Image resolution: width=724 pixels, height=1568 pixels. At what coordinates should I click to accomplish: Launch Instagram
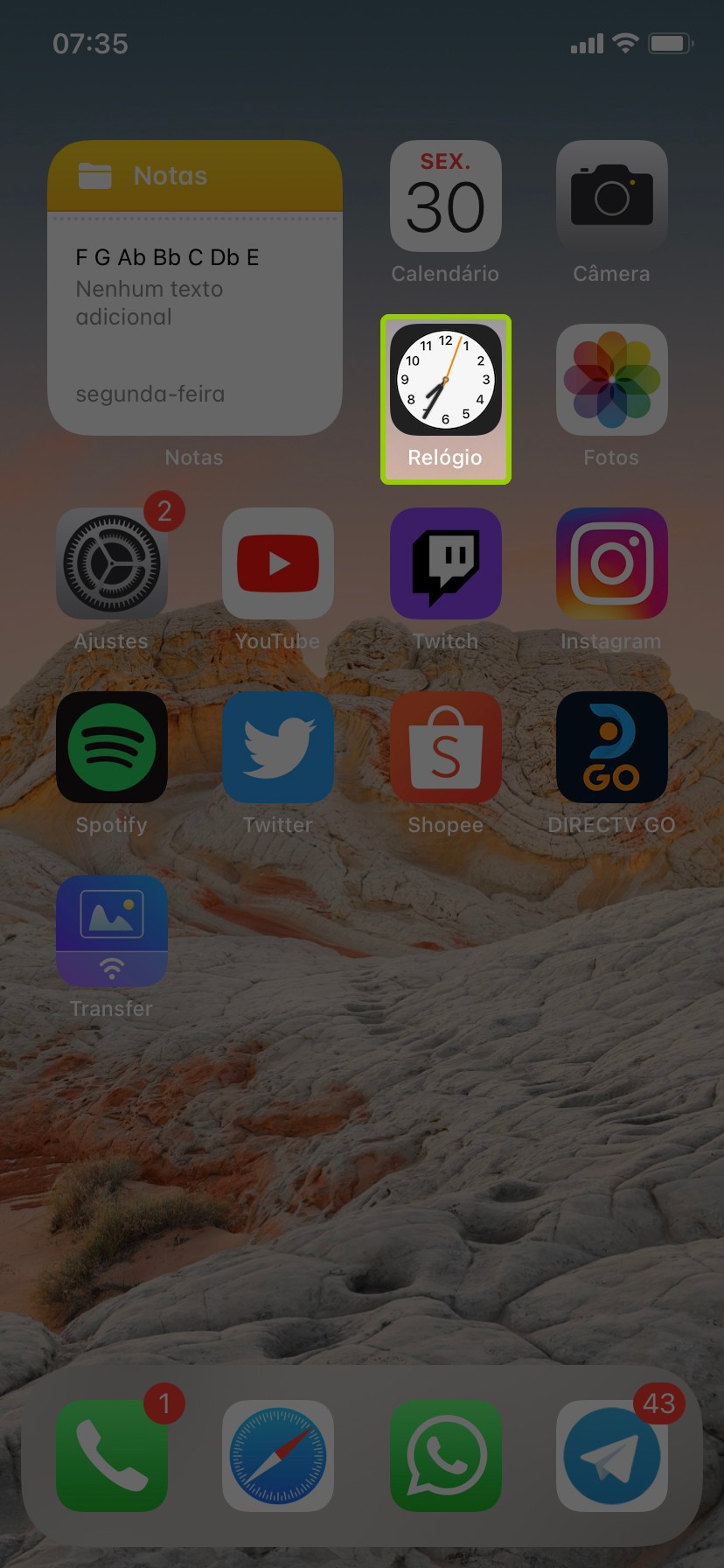tap(611, 564)
